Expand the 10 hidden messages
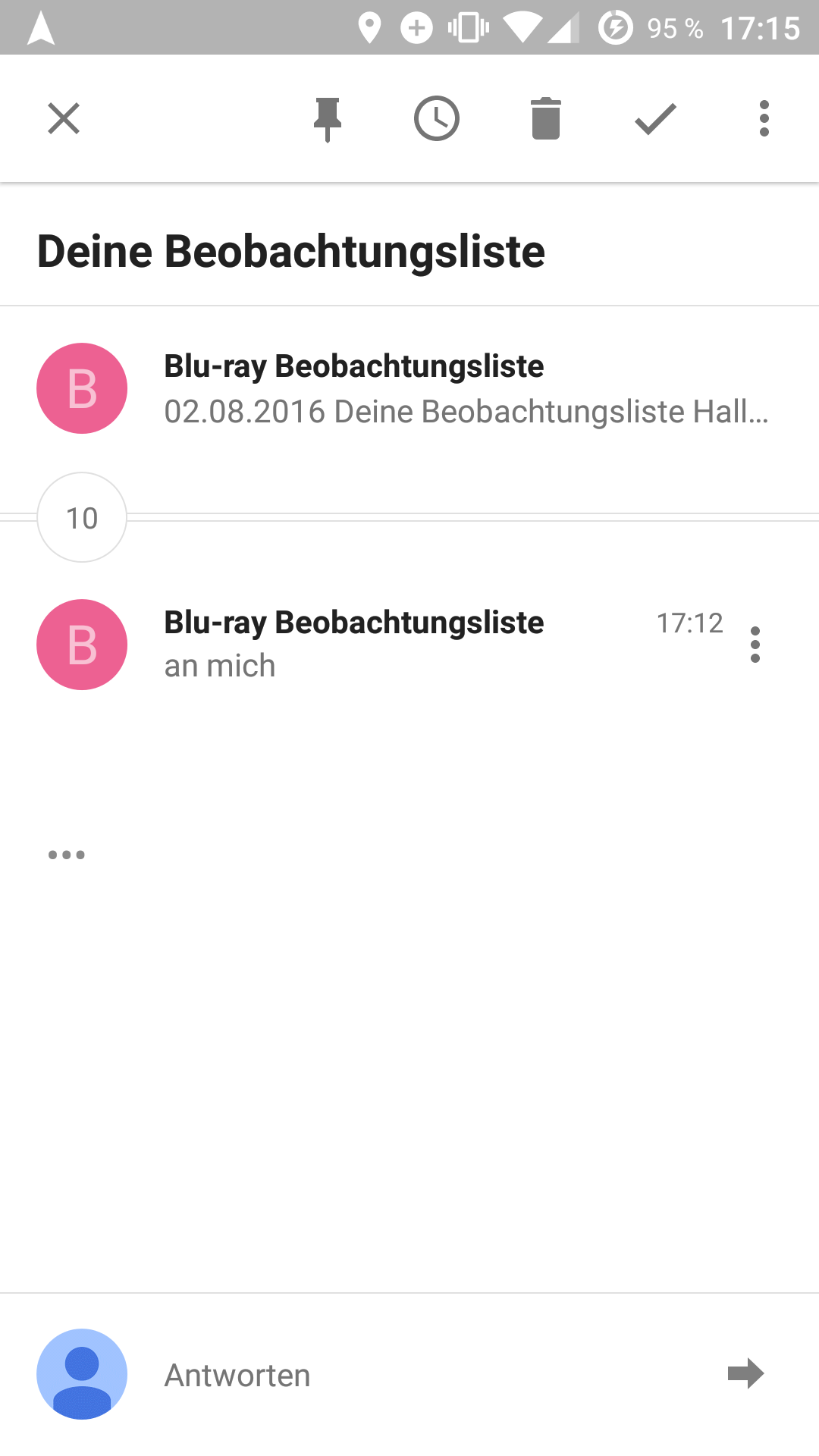Image resolution: width=819 pixels, height=1456 pixels. pyautogui.click(x=82, y=517)
